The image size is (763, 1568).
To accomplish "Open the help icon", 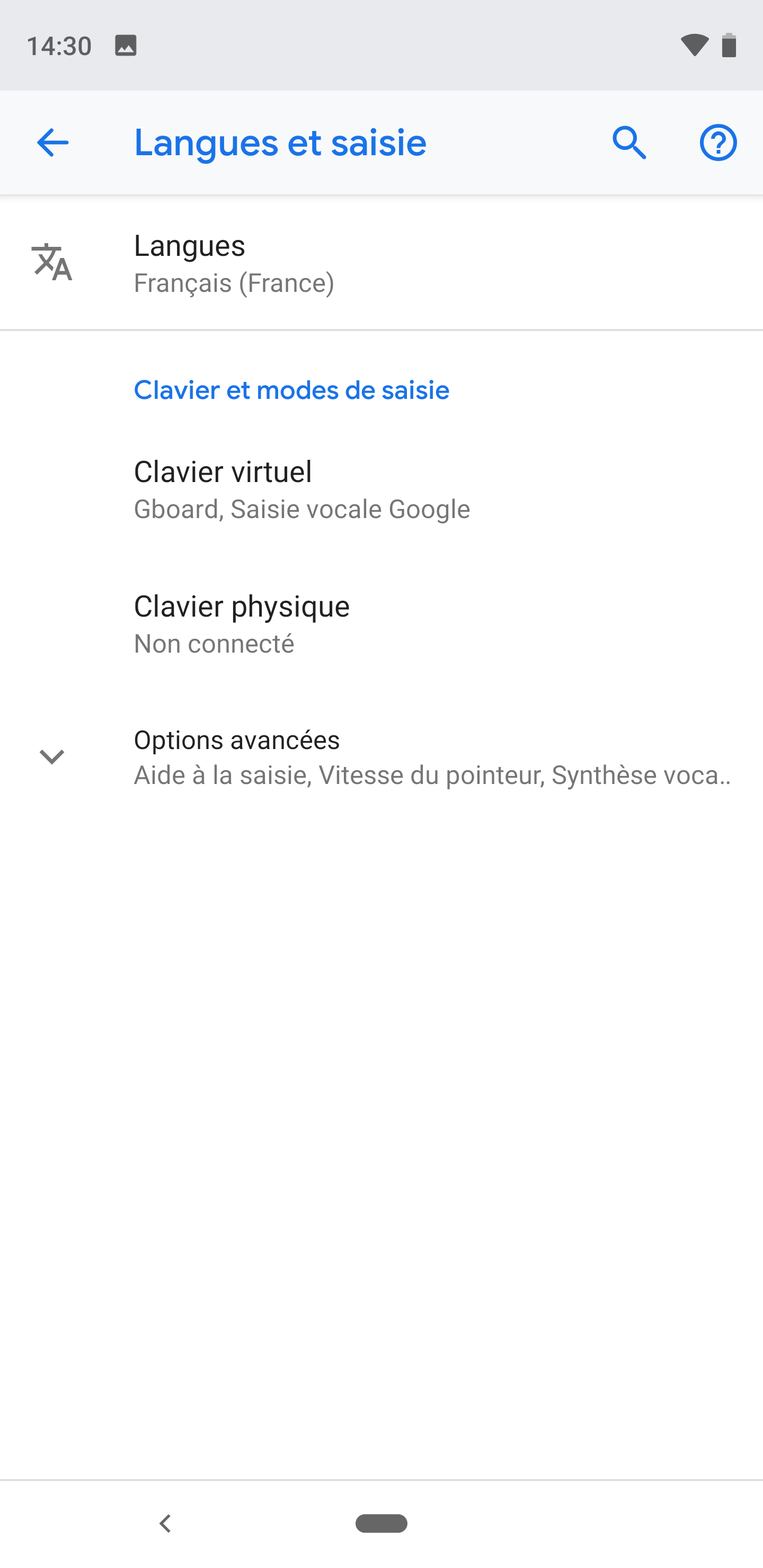I will tap(718, 143).
